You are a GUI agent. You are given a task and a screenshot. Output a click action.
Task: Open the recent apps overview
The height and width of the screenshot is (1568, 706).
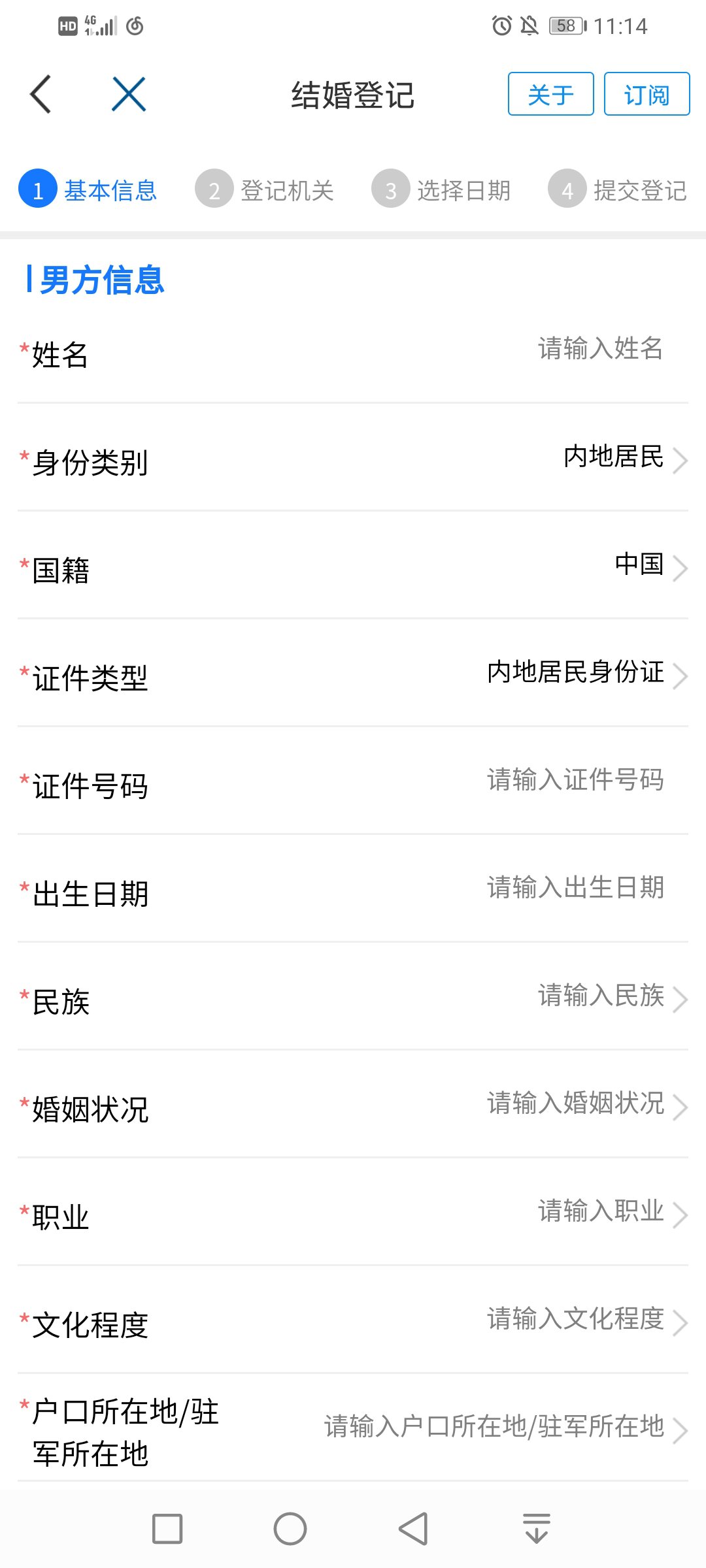pyautogui.click(x=167, y=1529)
